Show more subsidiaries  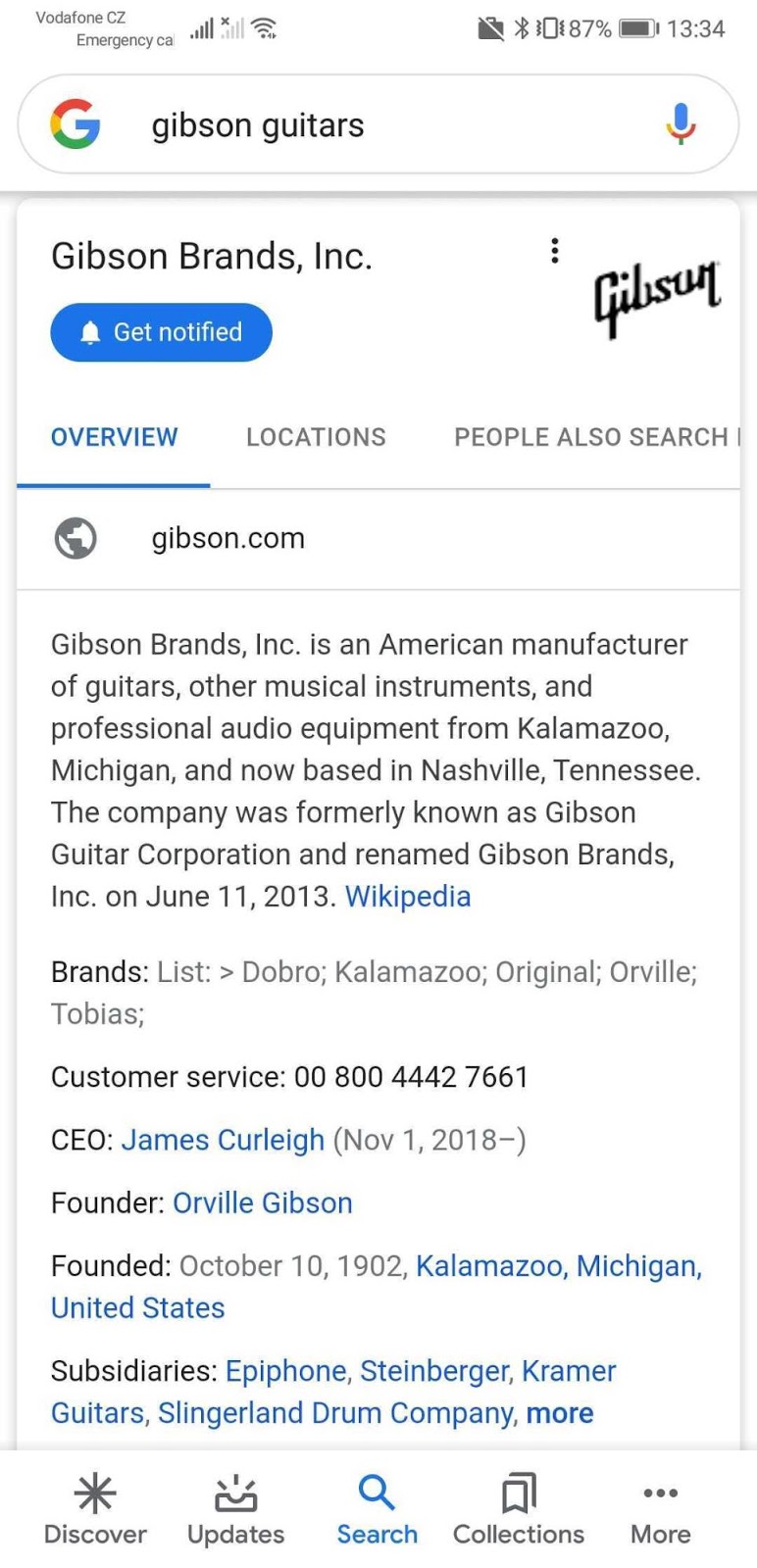pyautogui.click(x=560, y=1413)
